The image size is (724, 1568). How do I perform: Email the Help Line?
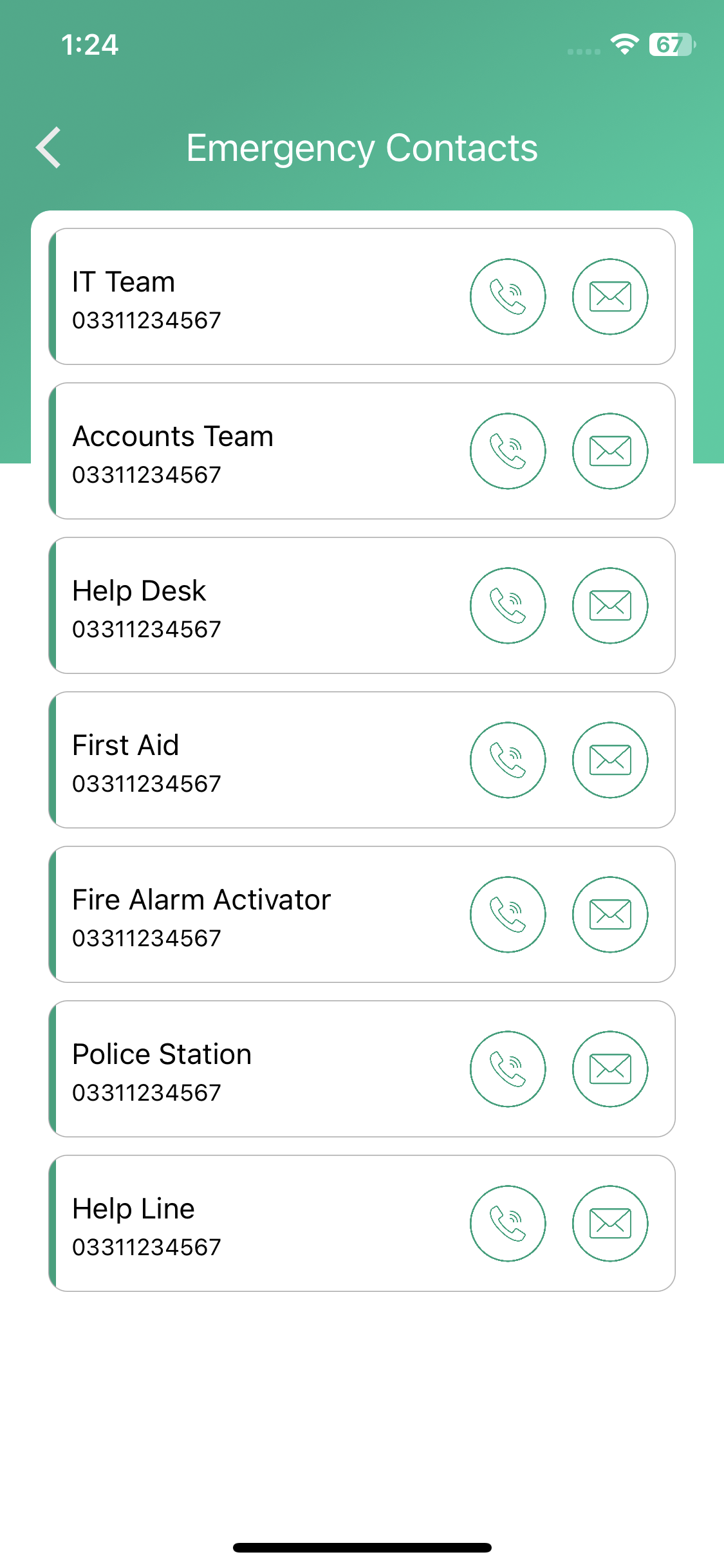(610, 1224)
